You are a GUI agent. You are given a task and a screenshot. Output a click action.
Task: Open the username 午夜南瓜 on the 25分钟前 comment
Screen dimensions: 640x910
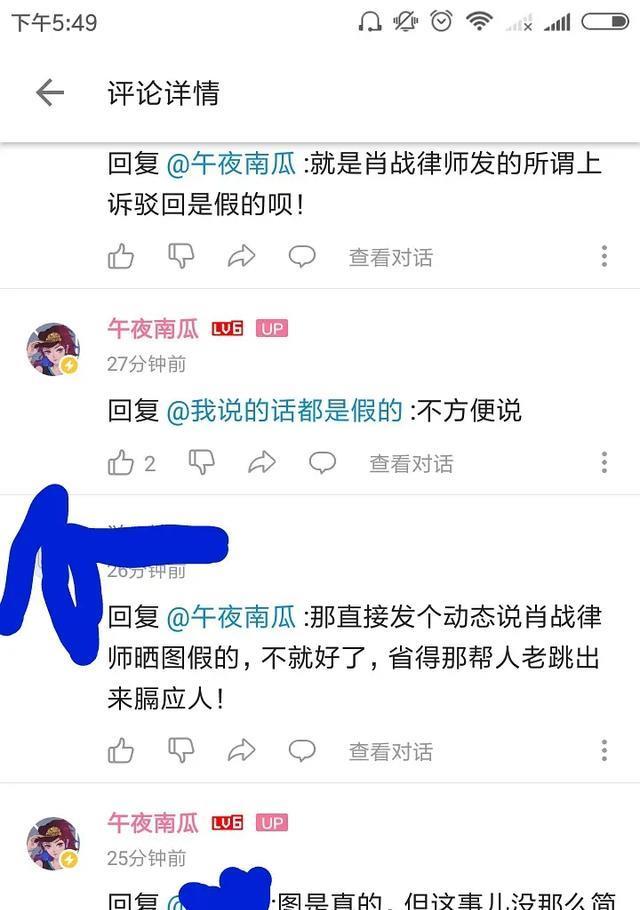coord(153,823)
